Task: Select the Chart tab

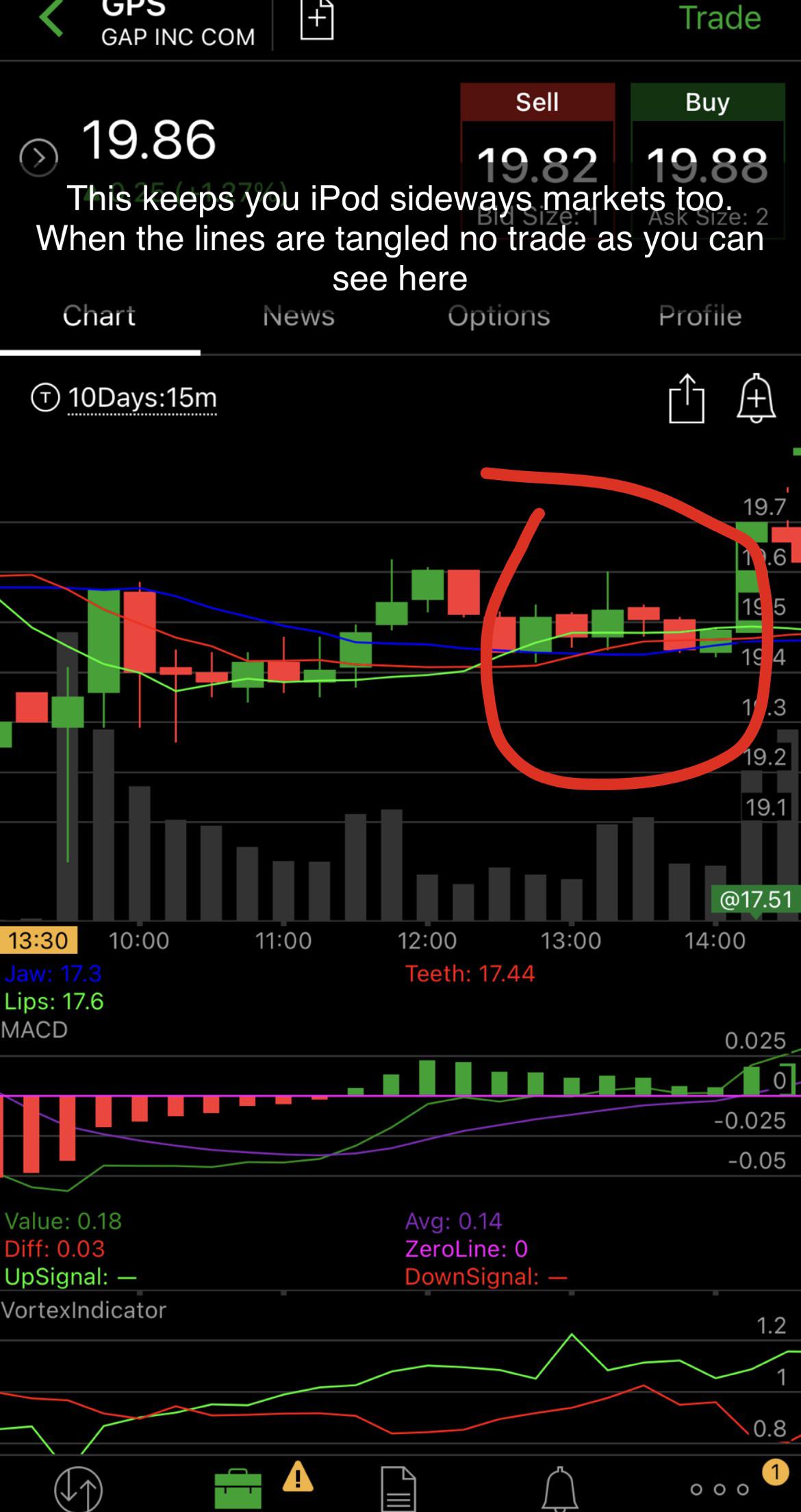Action: 99,316
